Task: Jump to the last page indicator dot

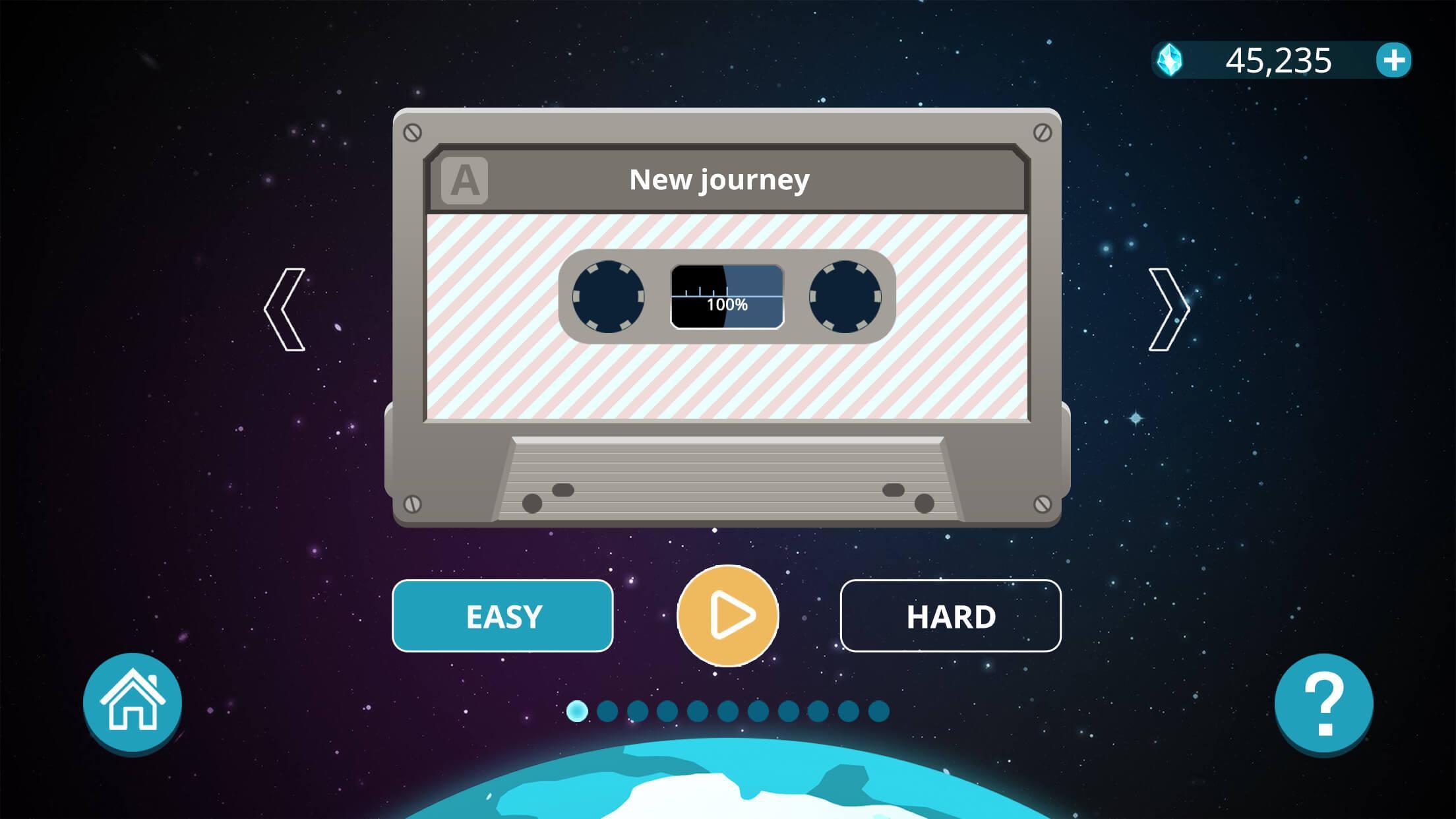Action: (x=878, y=712)
